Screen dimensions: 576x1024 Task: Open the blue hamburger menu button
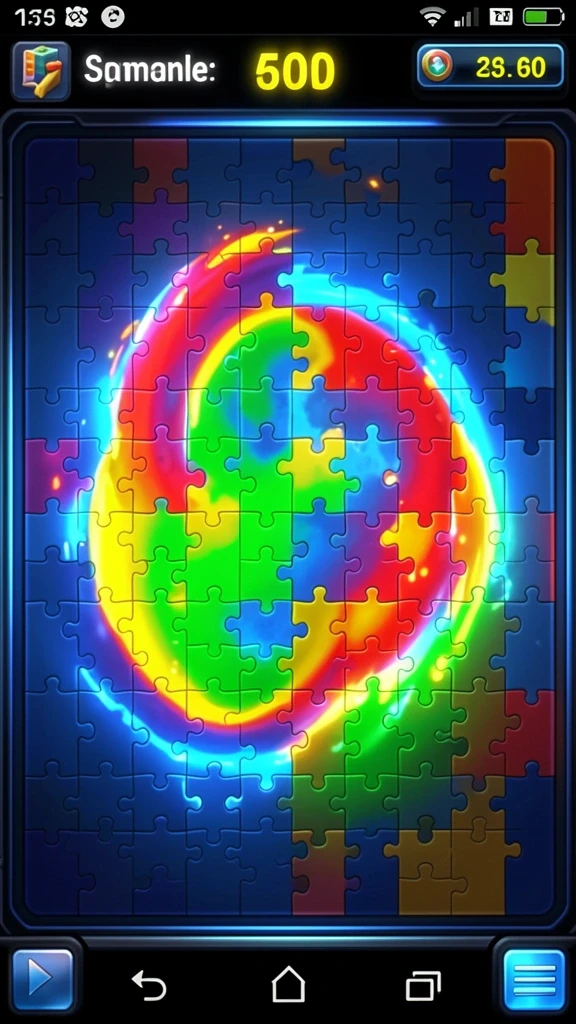coord(534,980)
